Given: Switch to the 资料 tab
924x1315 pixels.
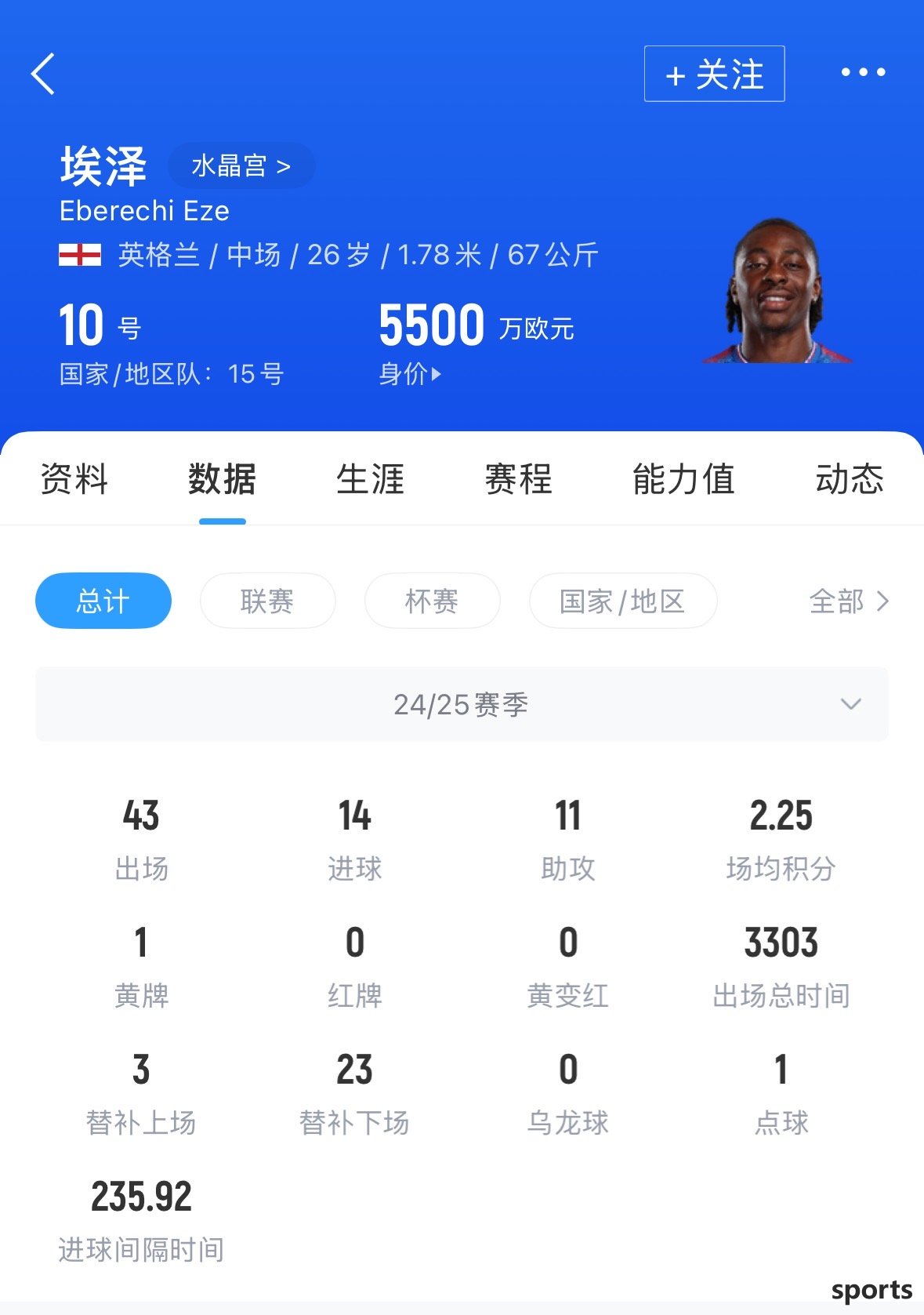Looking at the screenshot, I should click(74, 479).
